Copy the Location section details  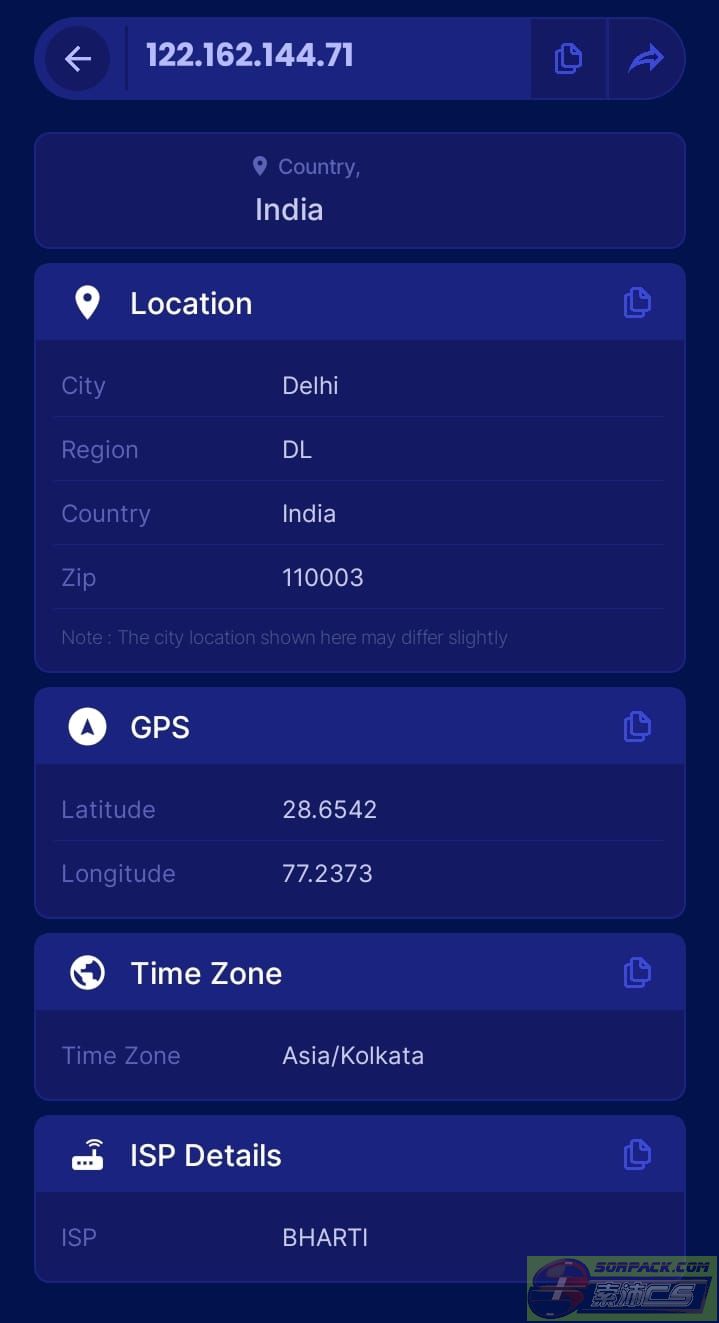click(637, 303)
